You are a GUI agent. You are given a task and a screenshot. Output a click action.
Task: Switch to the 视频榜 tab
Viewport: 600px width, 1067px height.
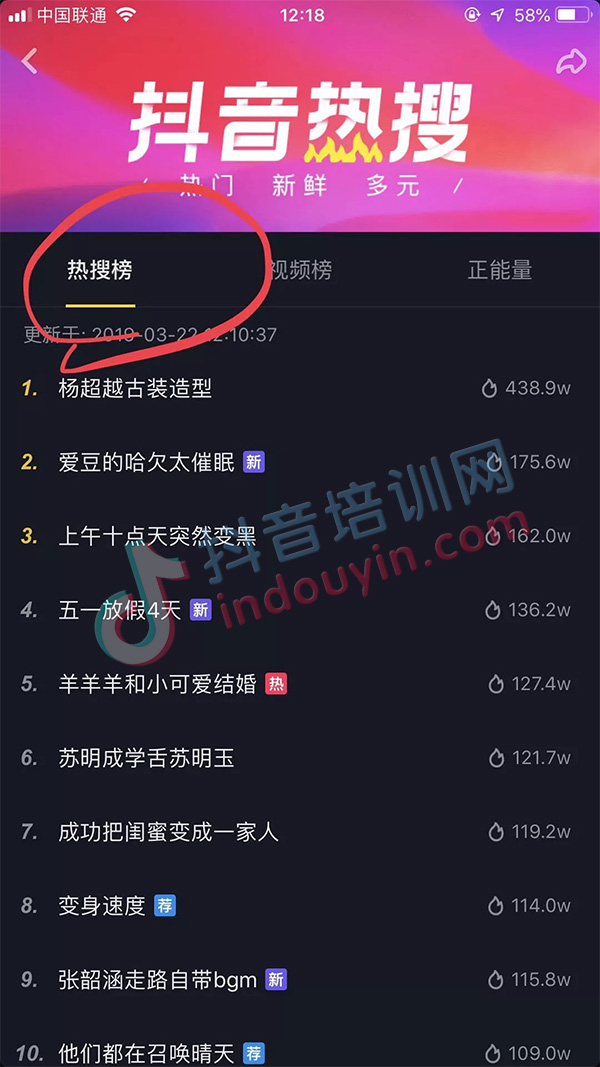point(300,270)
